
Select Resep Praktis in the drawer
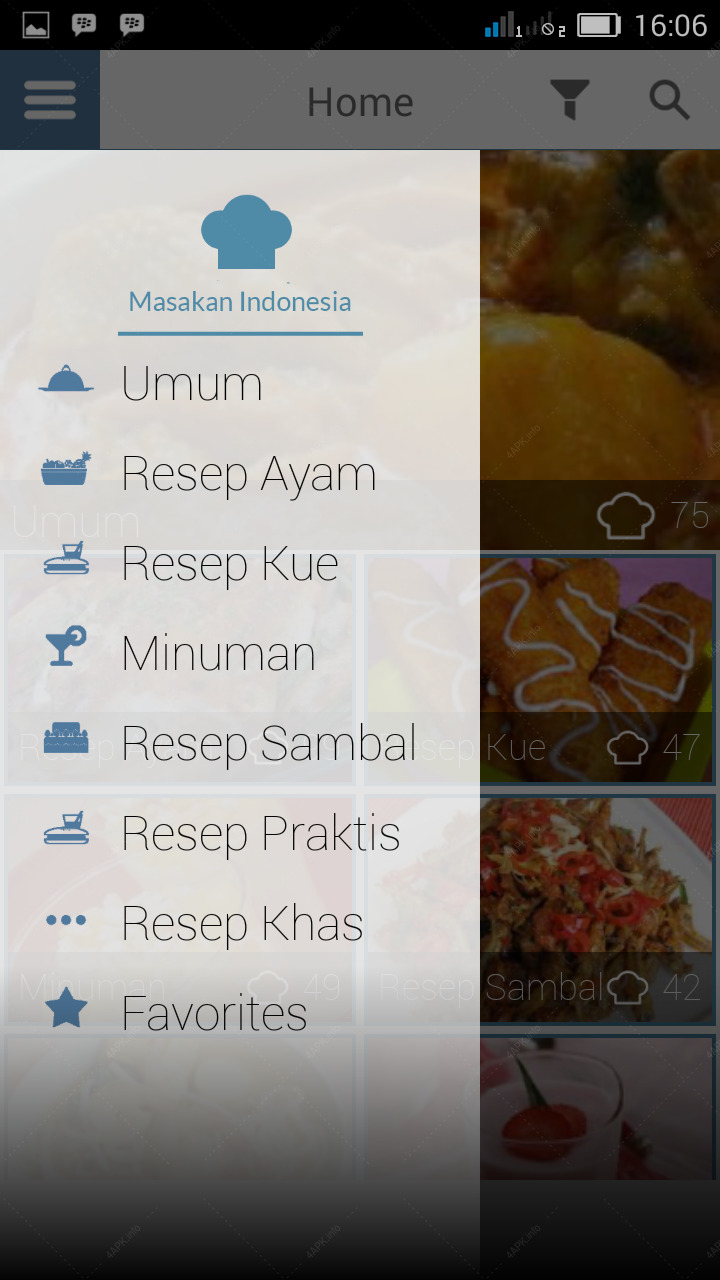pyautogui.click(x=240, y=833)
